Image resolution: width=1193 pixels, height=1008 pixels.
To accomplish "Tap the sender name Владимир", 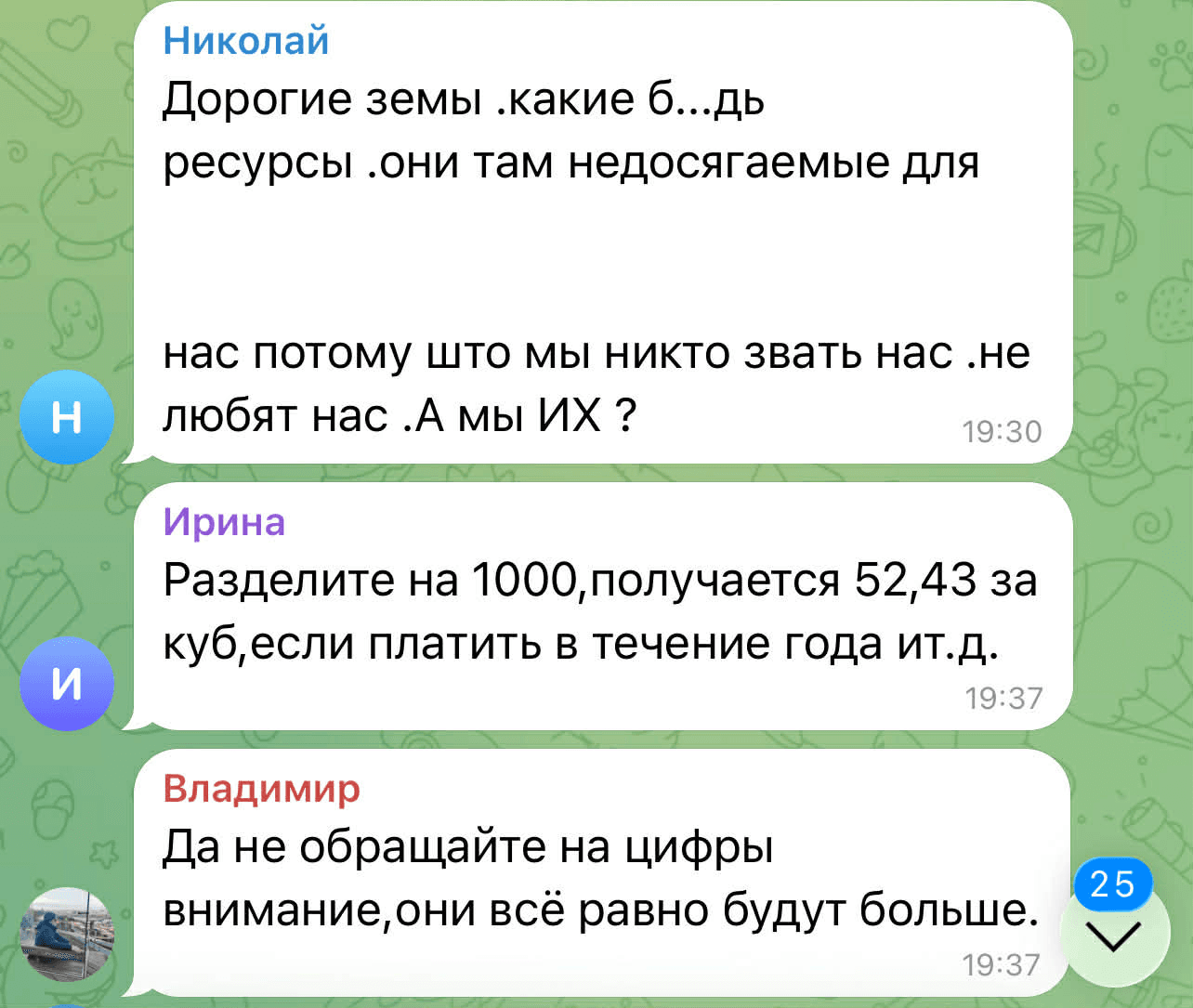I will click(x=261, y=788).
